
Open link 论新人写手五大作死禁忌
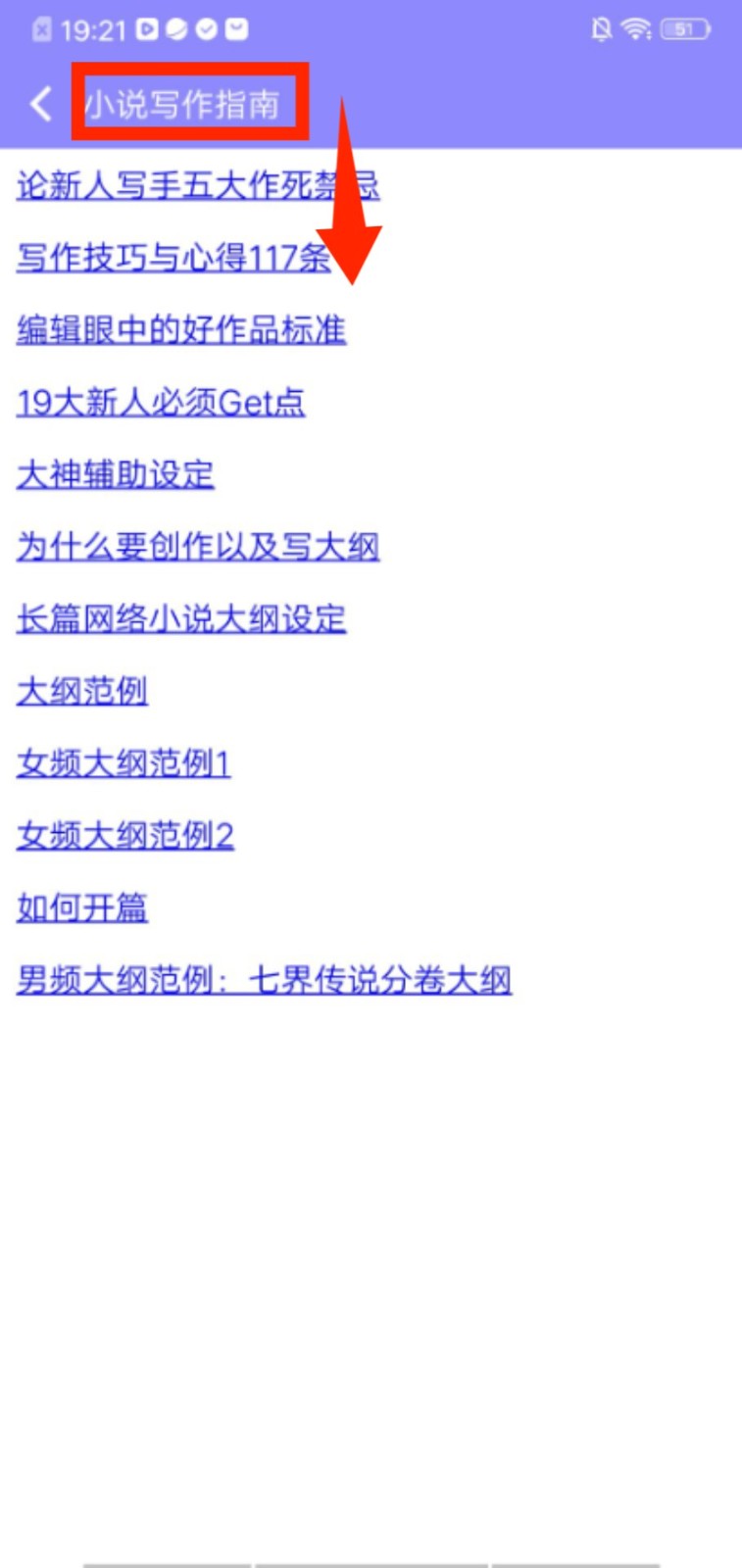point(176,185)
